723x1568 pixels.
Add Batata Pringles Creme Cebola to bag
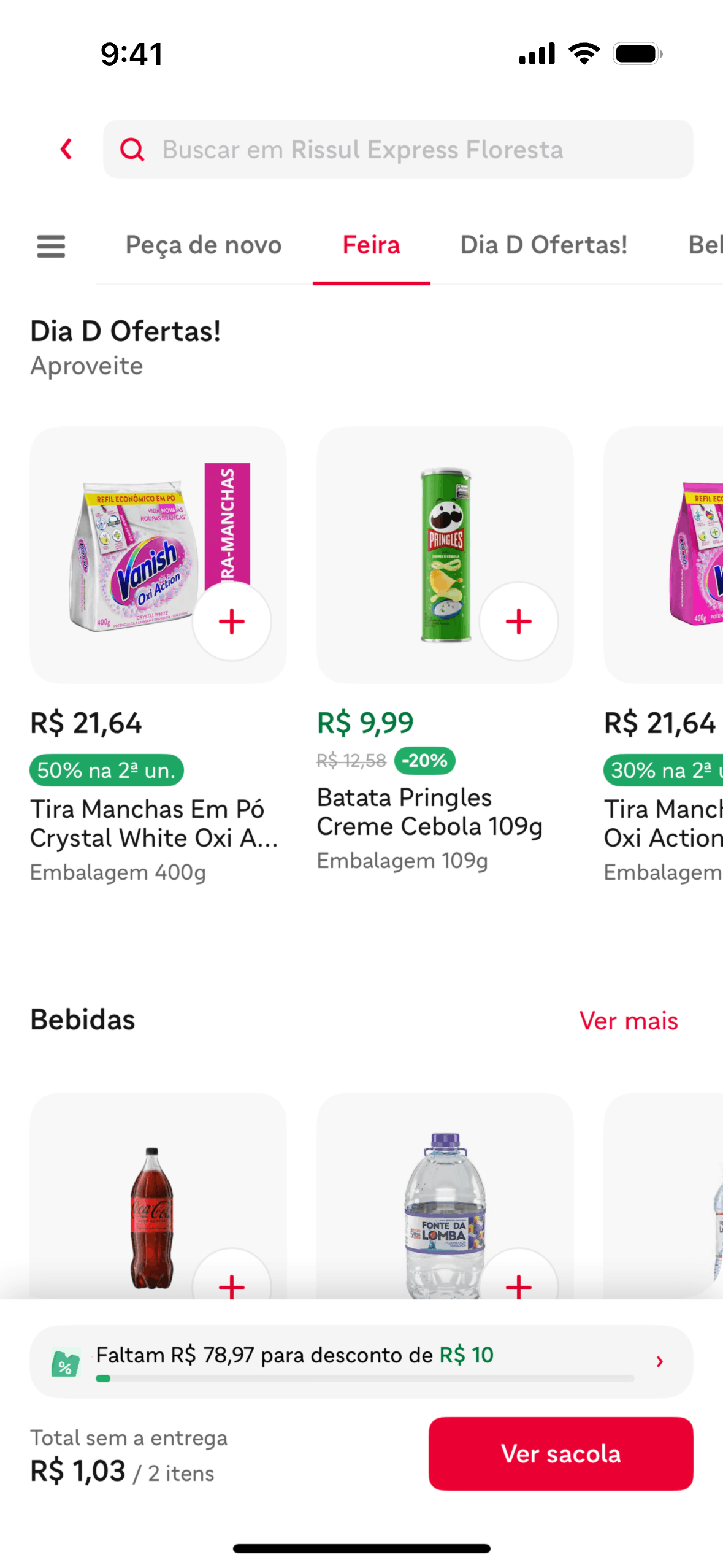click(518, 621)
